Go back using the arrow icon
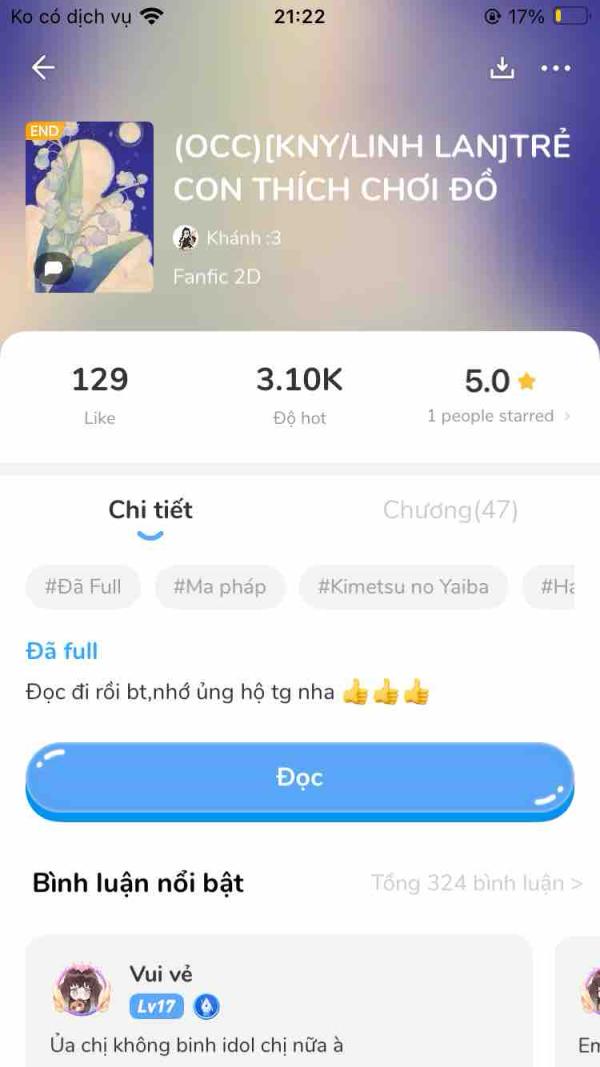 pyautogui.click(x=43, y=67)
